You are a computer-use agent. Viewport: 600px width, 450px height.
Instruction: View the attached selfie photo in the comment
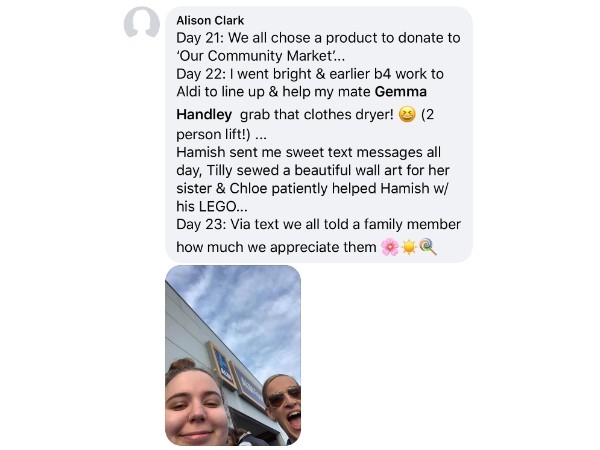(x=232, y=354)
